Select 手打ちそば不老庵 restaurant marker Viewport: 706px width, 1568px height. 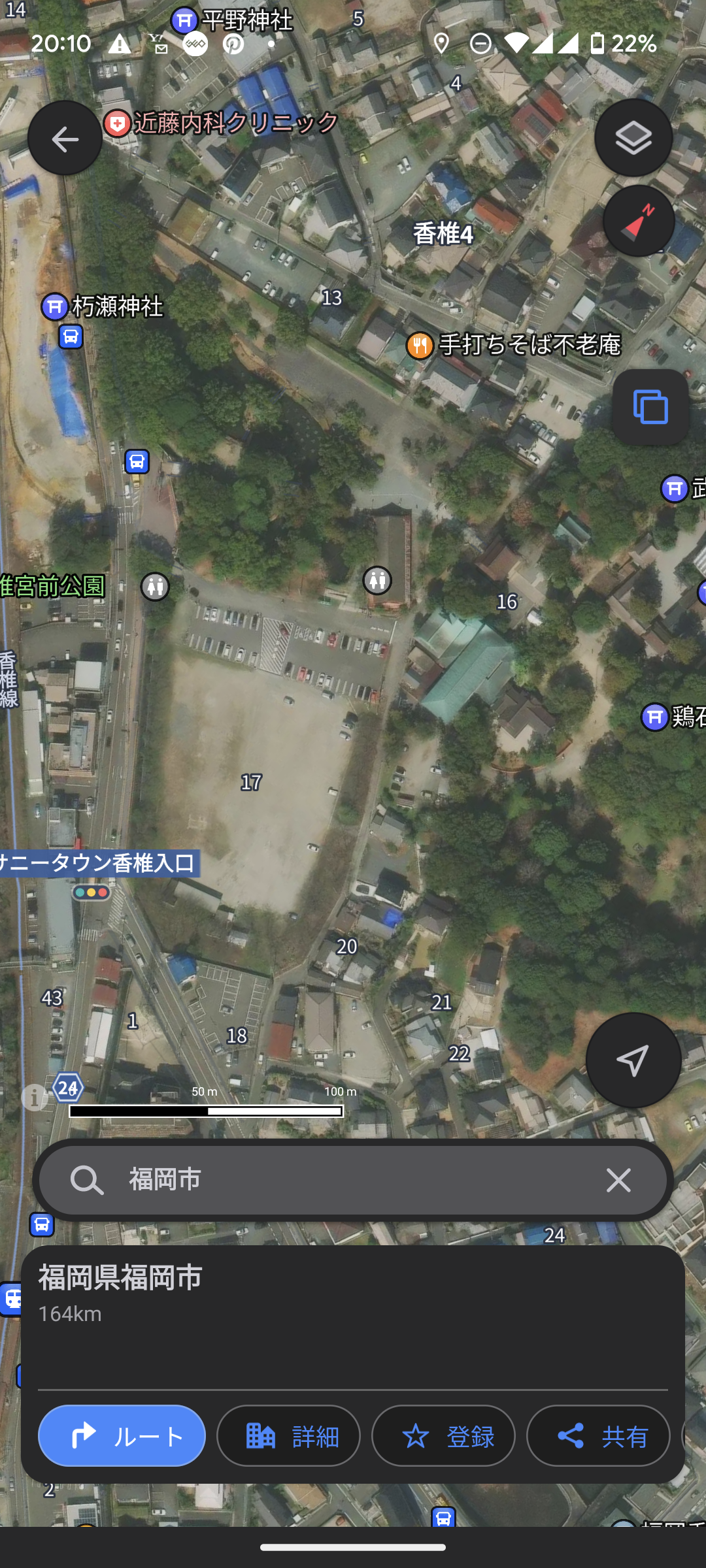click(420, 345)
